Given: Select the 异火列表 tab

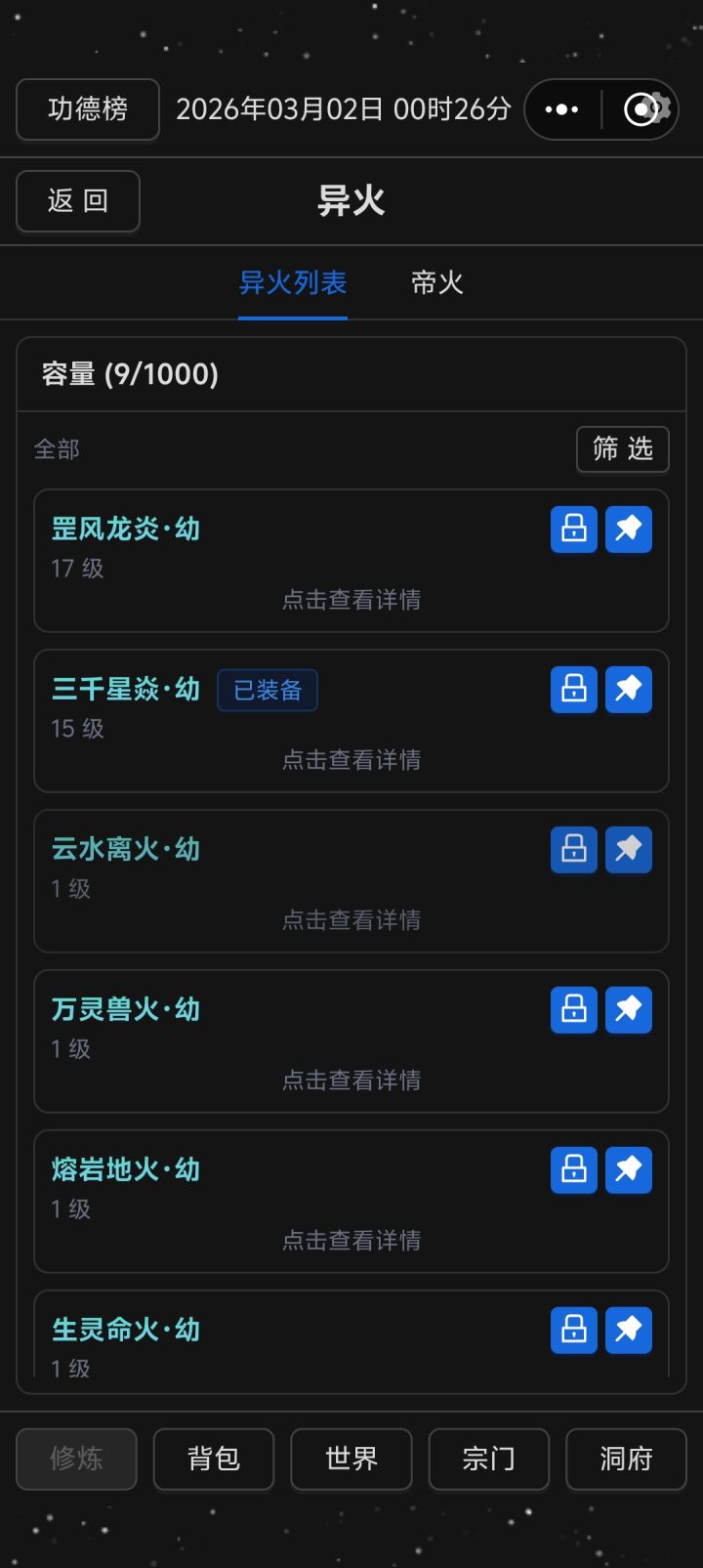Looking at the screenshot, I should [x=293, y=283].
